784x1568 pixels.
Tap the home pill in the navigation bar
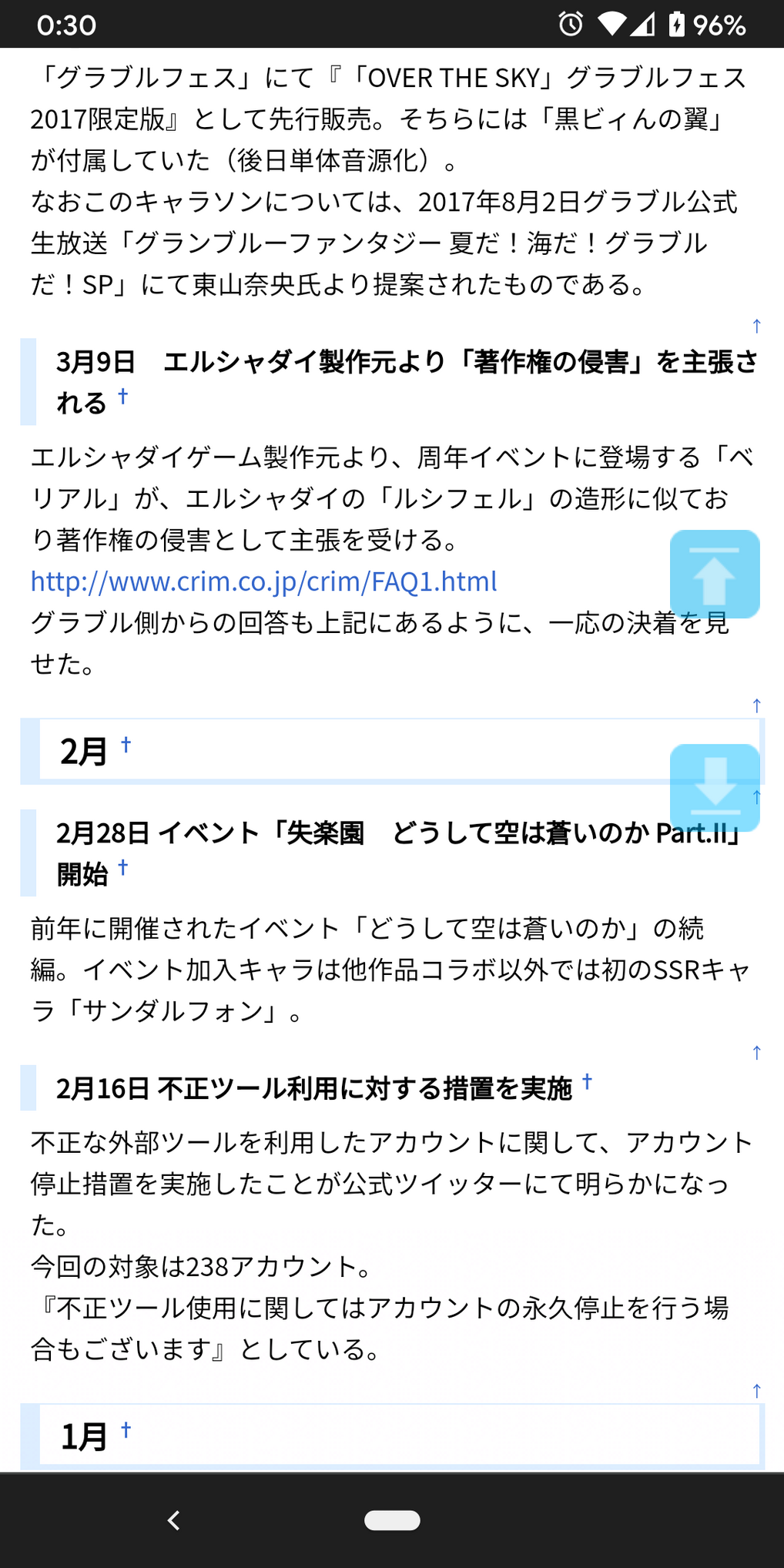pyautogui.click(x=392, y=1520)
